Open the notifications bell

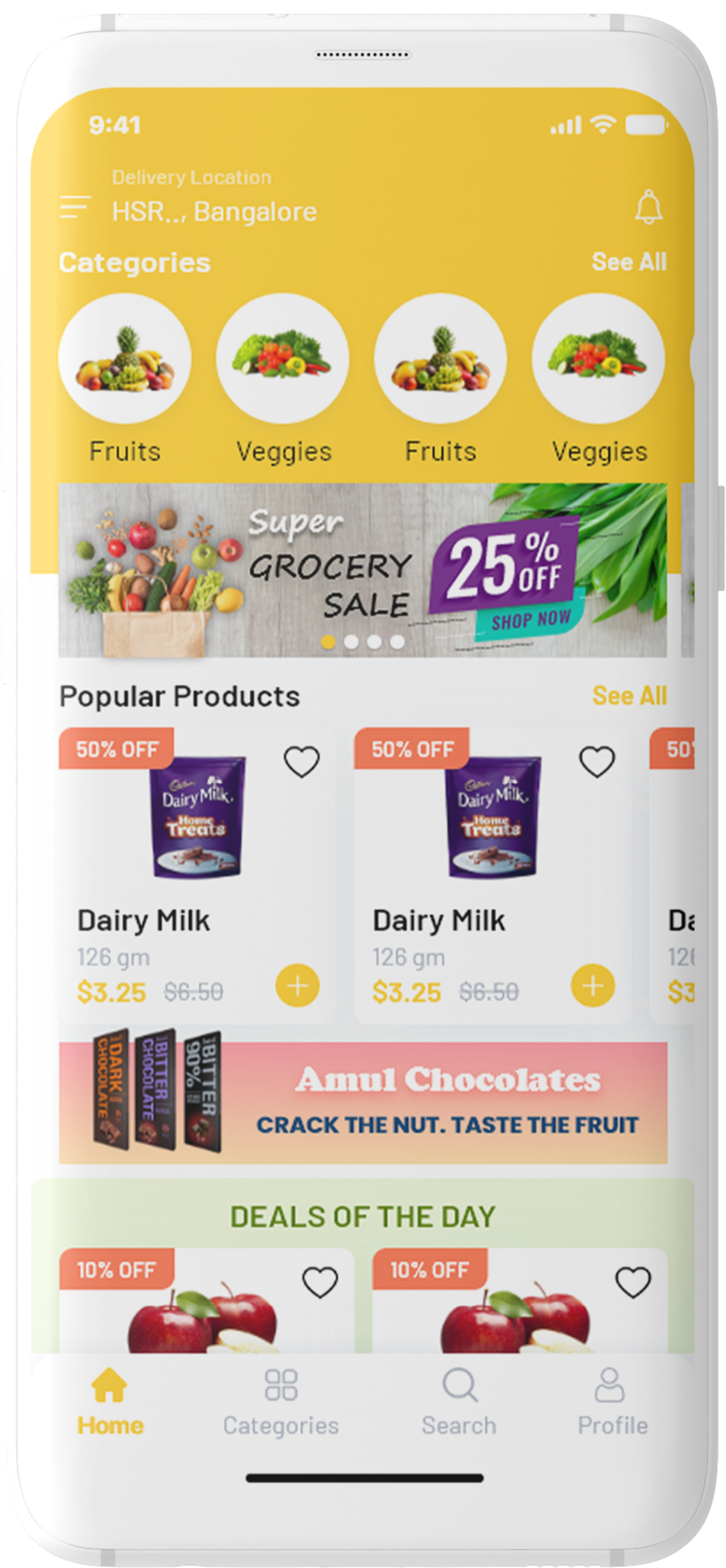648,208
